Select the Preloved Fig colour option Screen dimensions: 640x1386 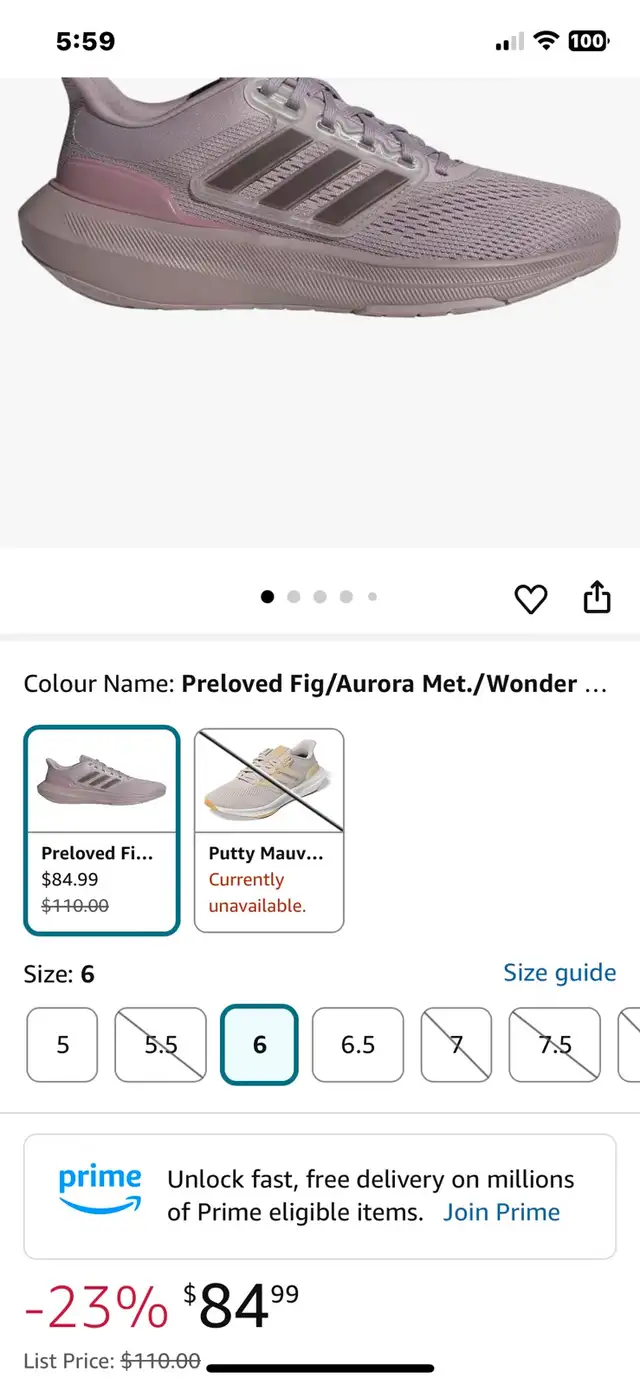point(102,830)
